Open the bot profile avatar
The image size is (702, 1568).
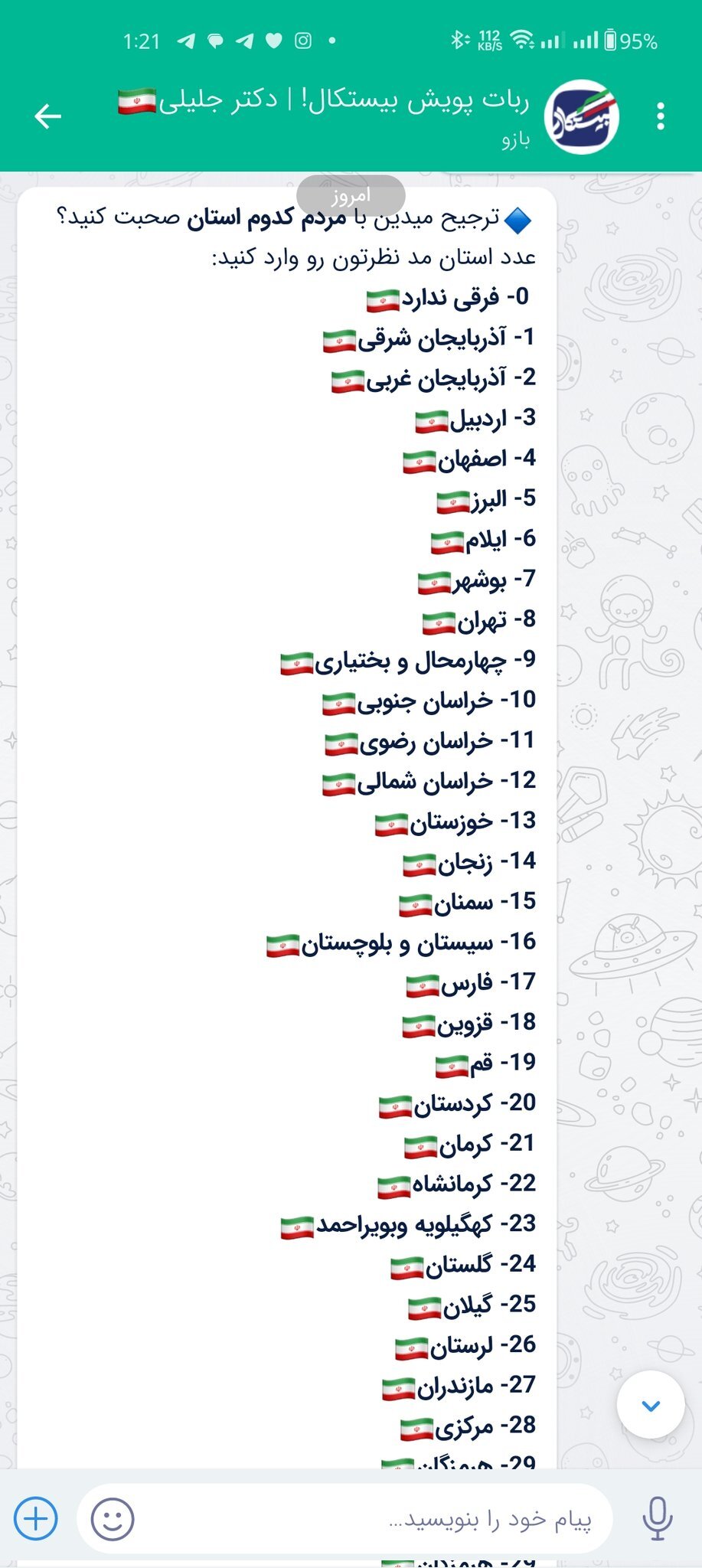tap(582, 117)
